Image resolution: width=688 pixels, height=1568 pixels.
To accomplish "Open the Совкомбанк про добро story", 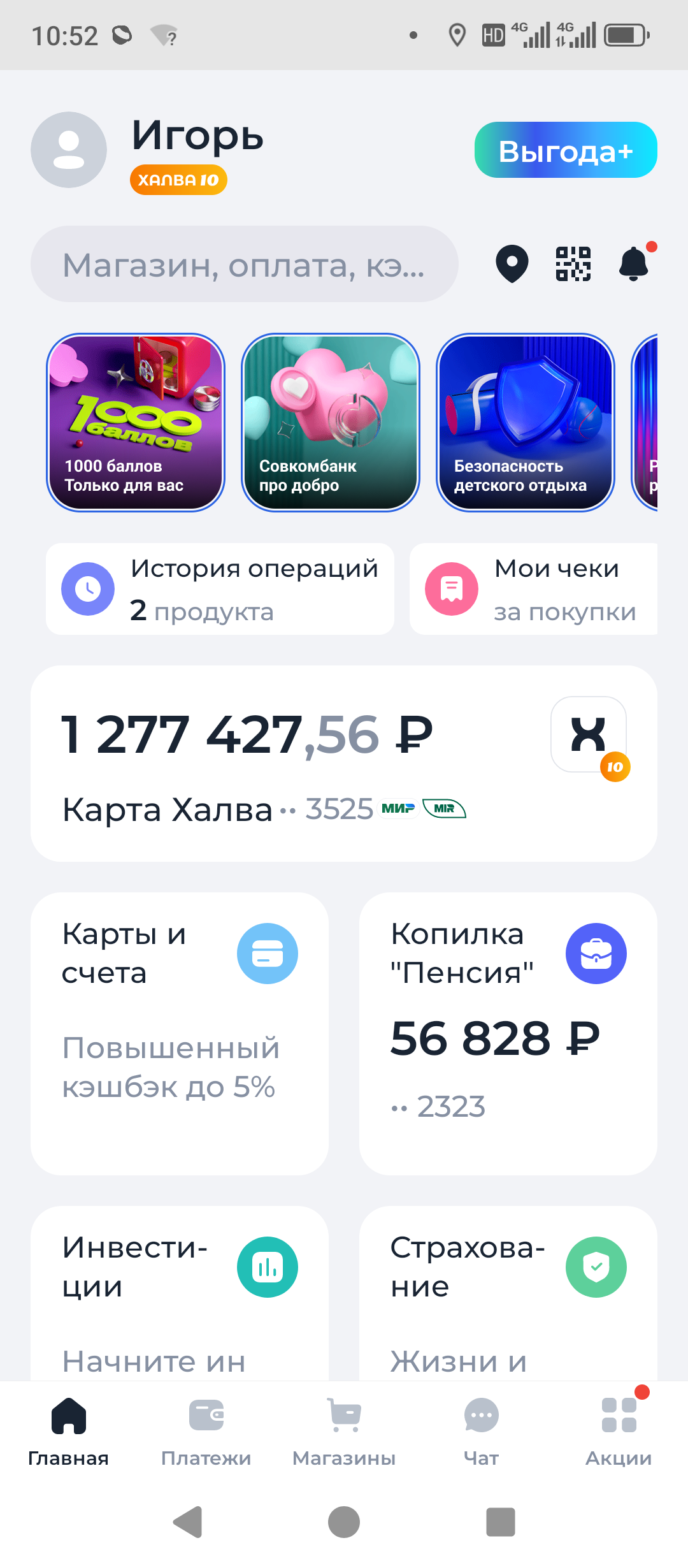I will pyautogui.click(x=331, y=423).
